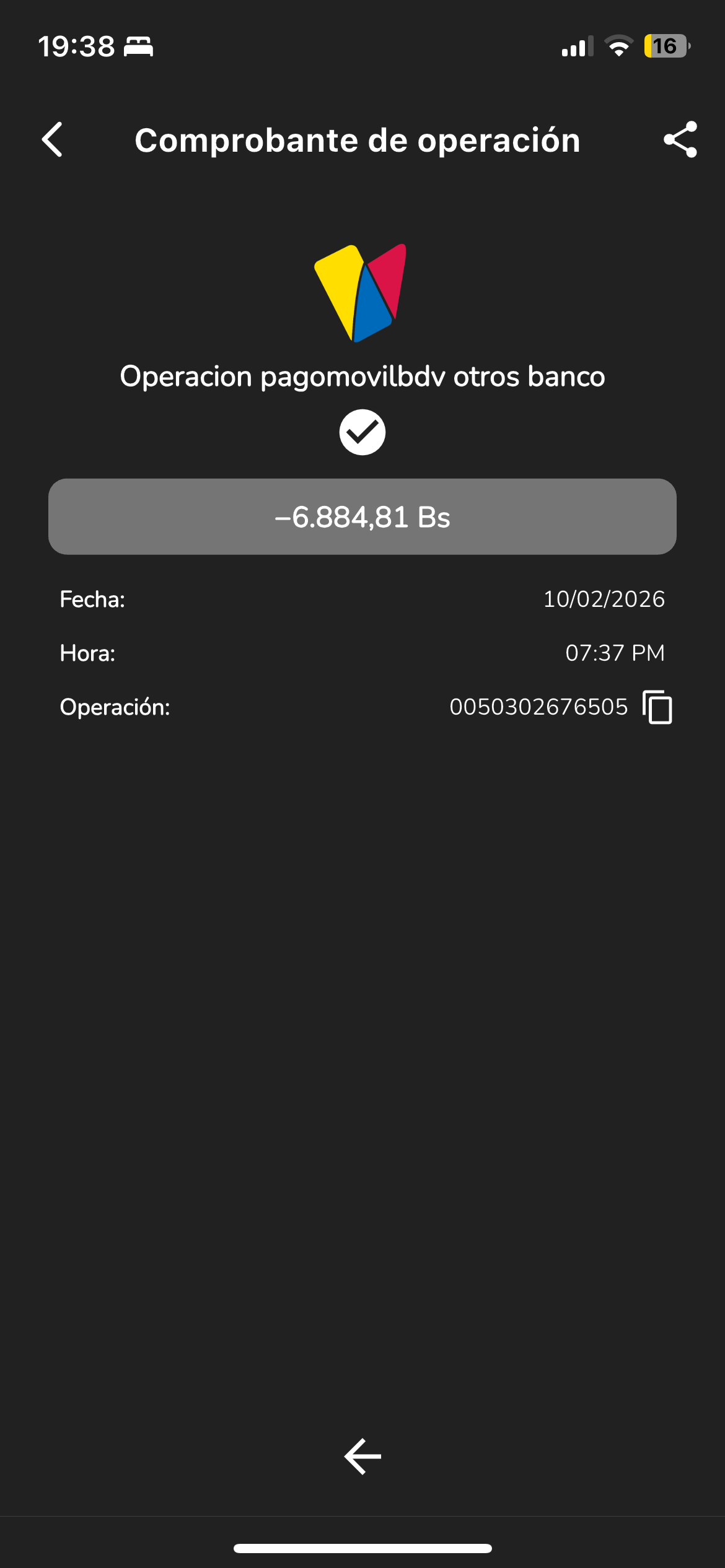
Task: Copy the operation number 0050302676505
Action: pyautogui.click(x=657, y=707)
